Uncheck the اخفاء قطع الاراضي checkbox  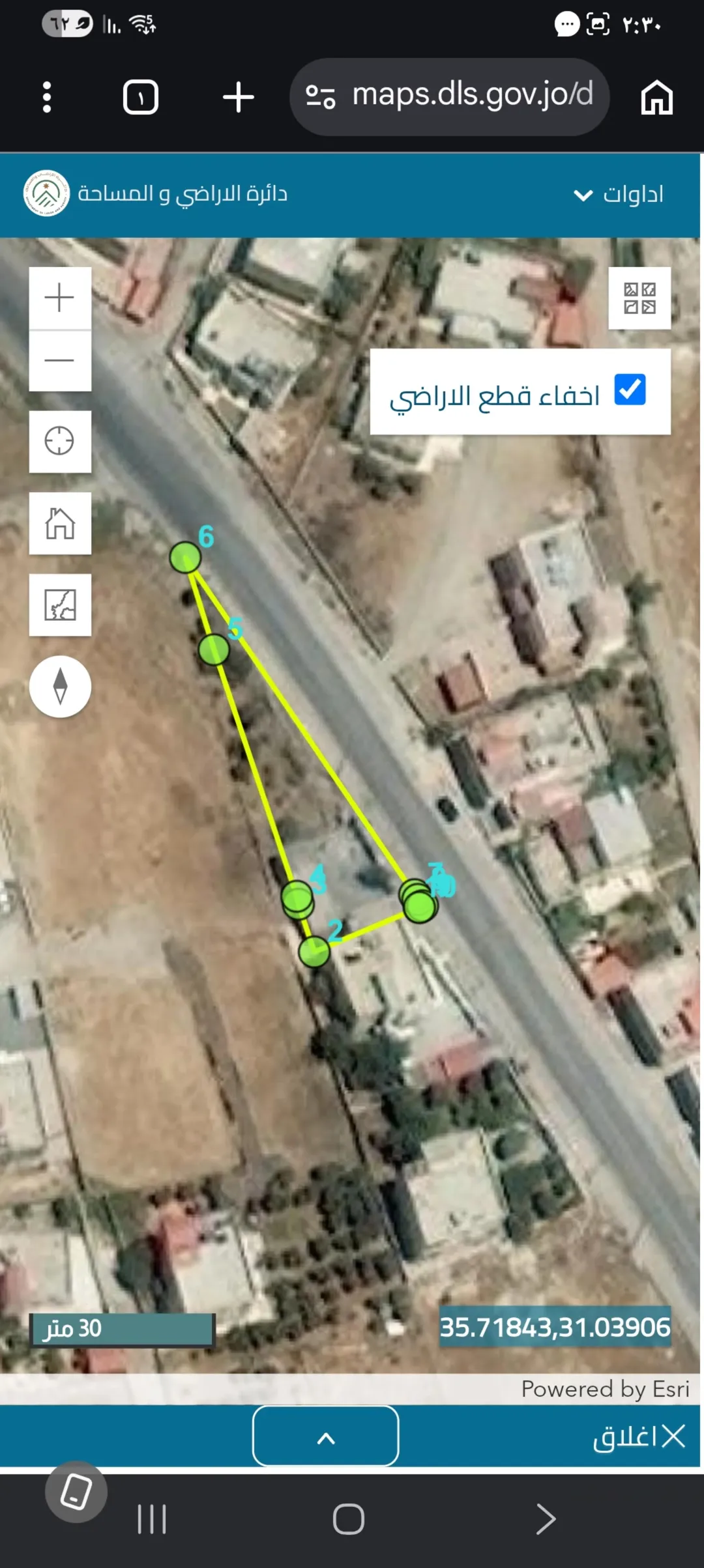(630, 390)
